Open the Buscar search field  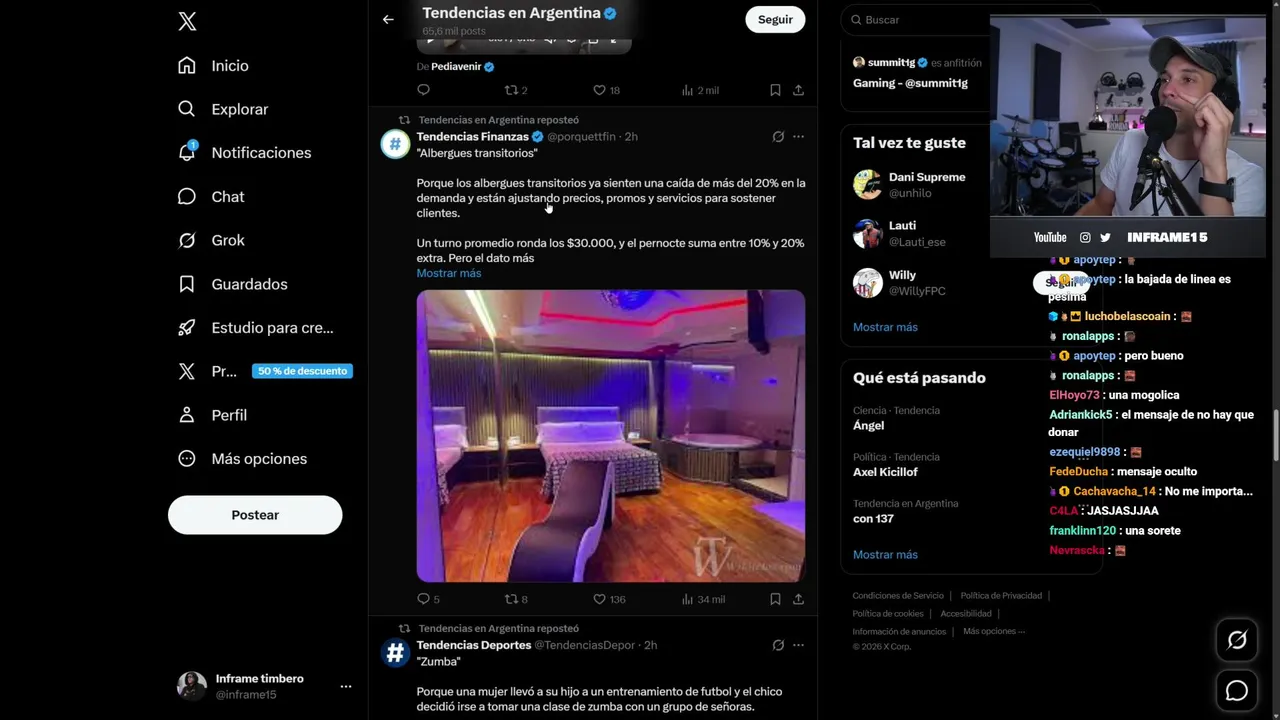(920, 20)
